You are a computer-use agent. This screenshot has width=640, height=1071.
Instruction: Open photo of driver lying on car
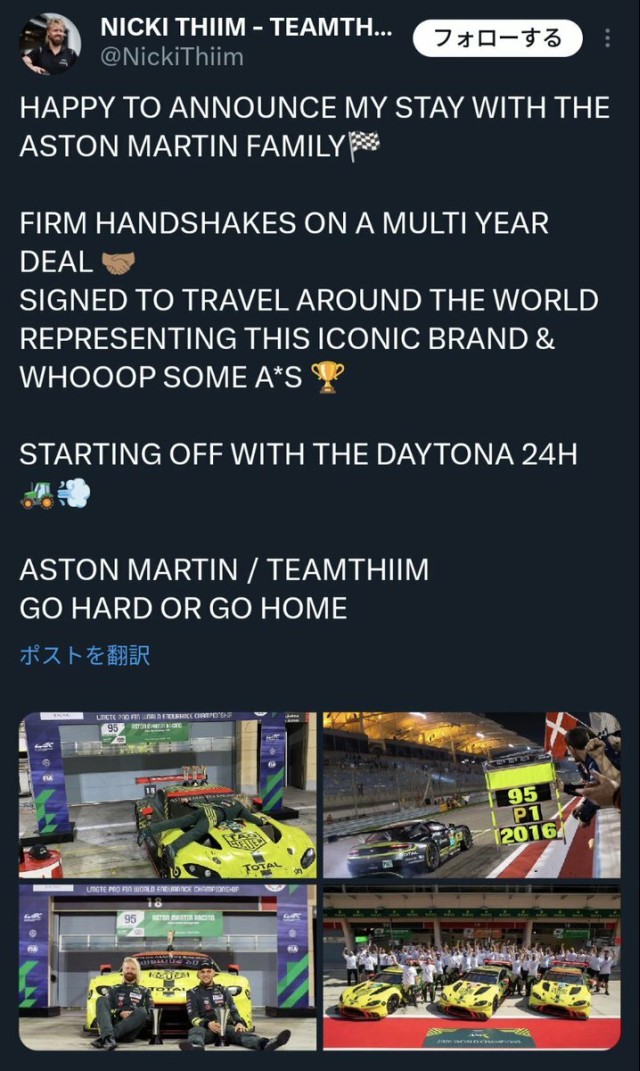coord(167,795)
